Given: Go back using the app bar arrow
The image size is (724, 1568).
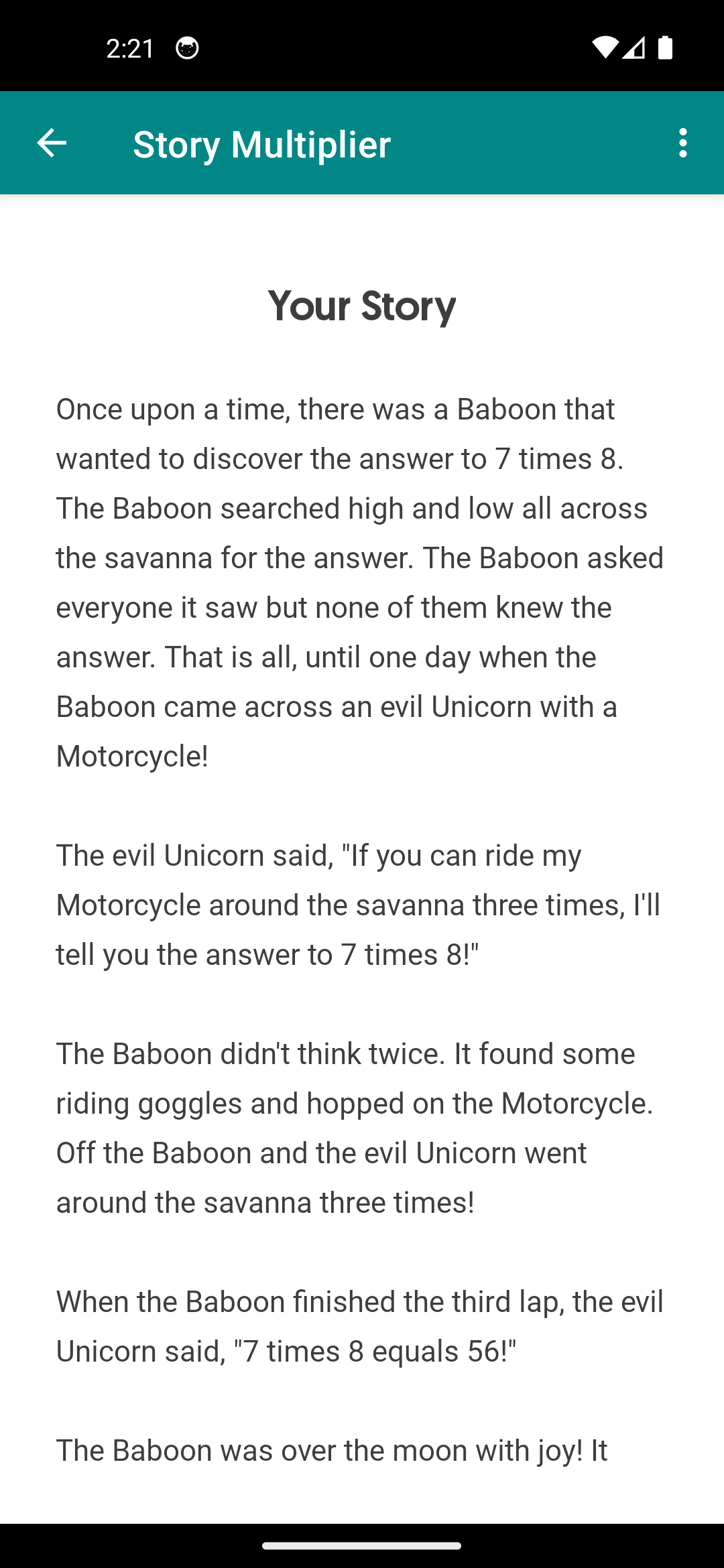Looking at the screenshot, I should coord(52,143).
